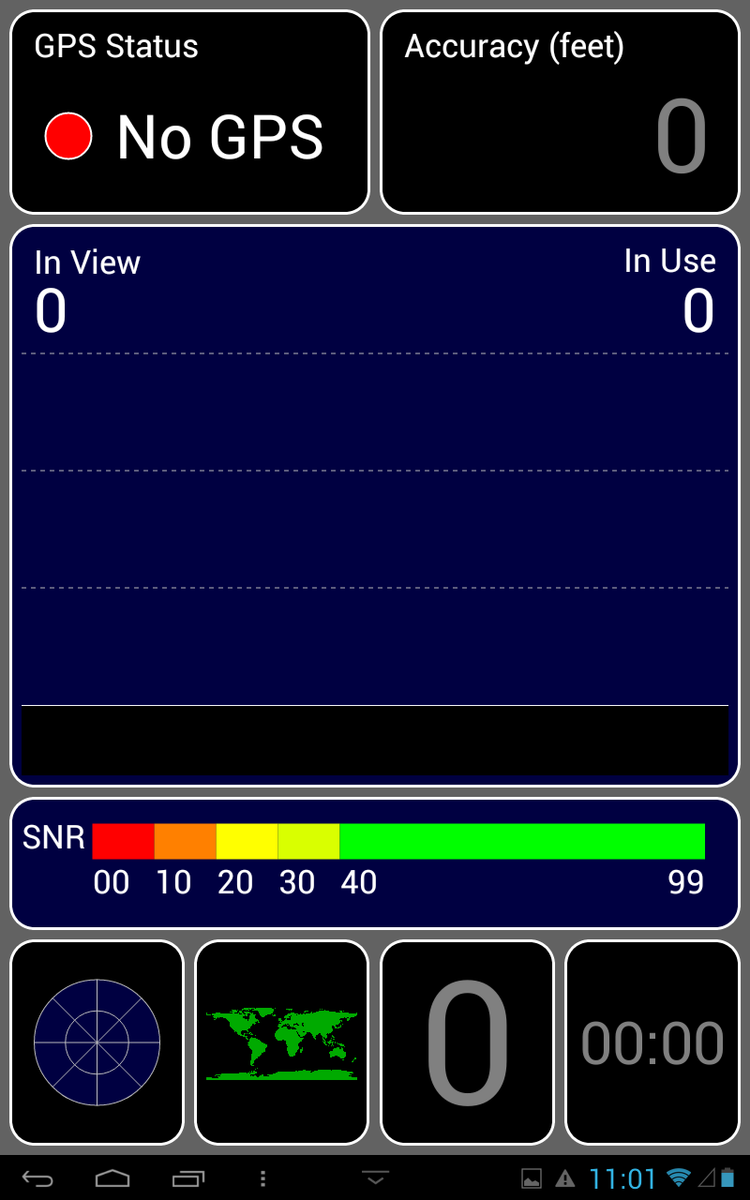Open the large speed readout tile

[467, 1042]
